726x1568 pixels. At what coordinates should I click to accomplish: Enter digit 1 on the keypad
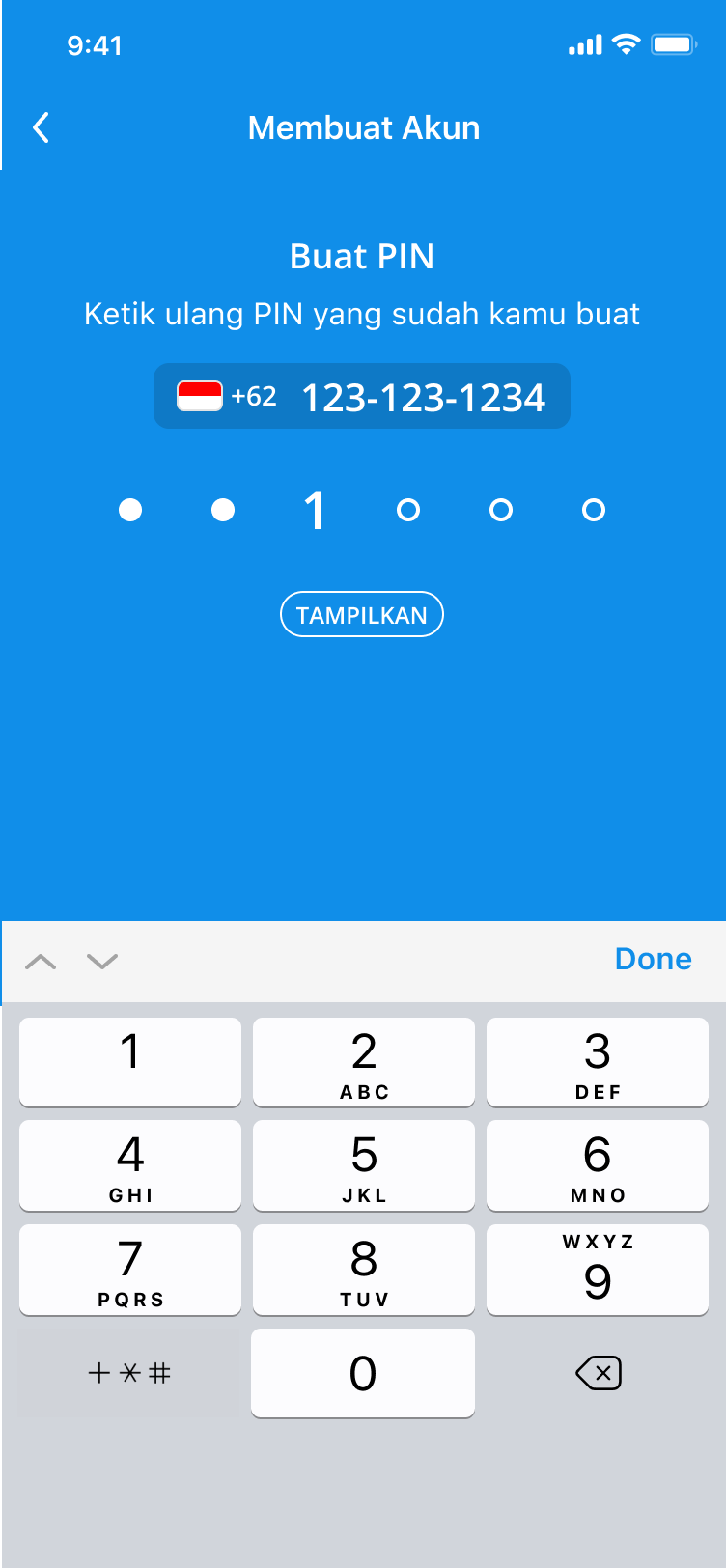(130, 1062)
